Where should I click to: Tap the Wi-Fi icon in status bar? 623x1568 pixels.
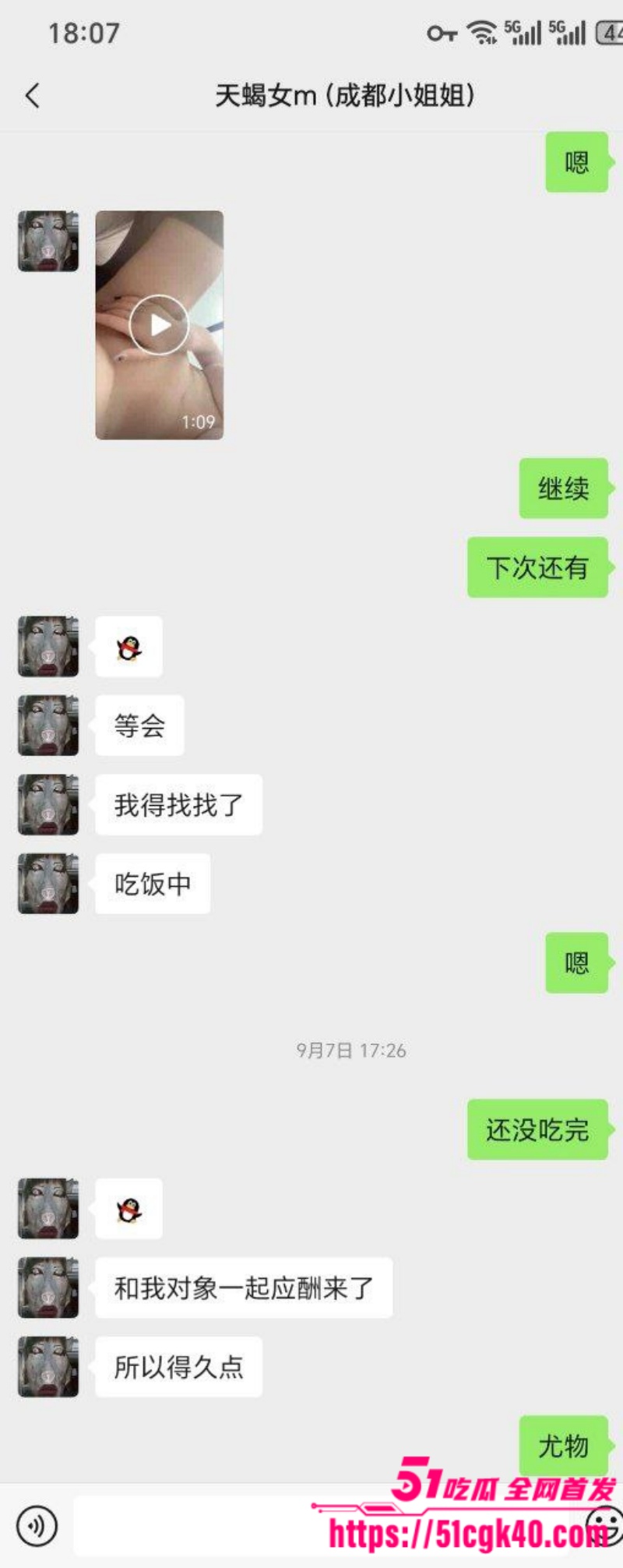pyautogui.click(x=480, y=33)
